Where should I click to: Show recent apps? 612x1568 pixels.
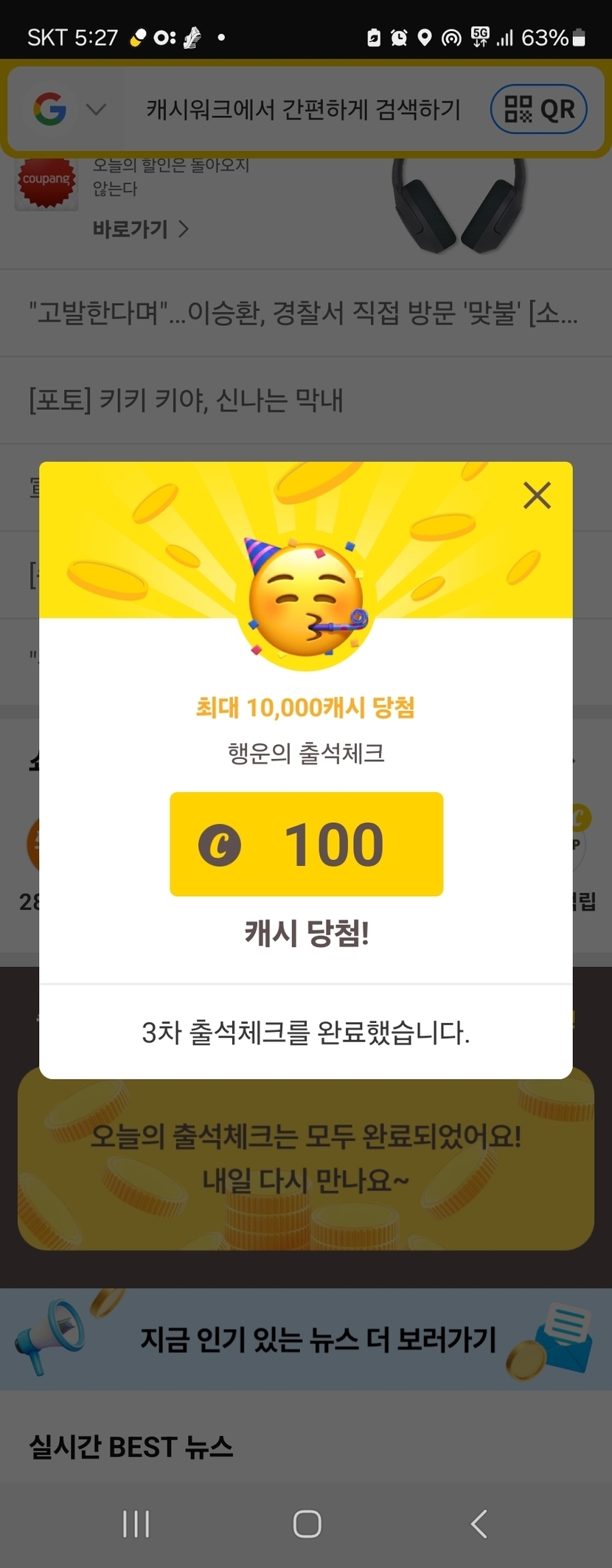[136, 1524]
